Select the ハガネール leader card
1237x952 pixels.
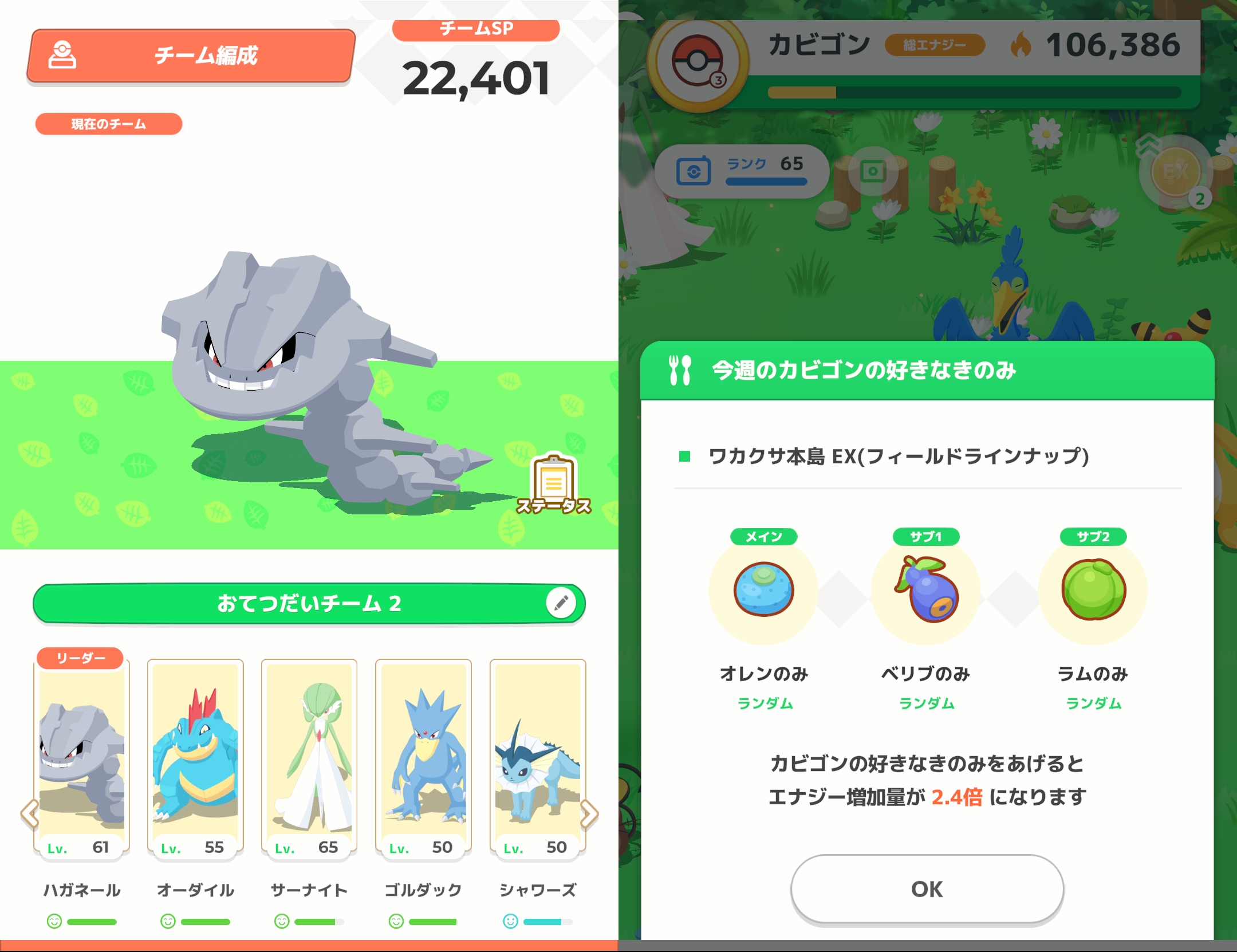pyautogui.click(x=81, y=756)
